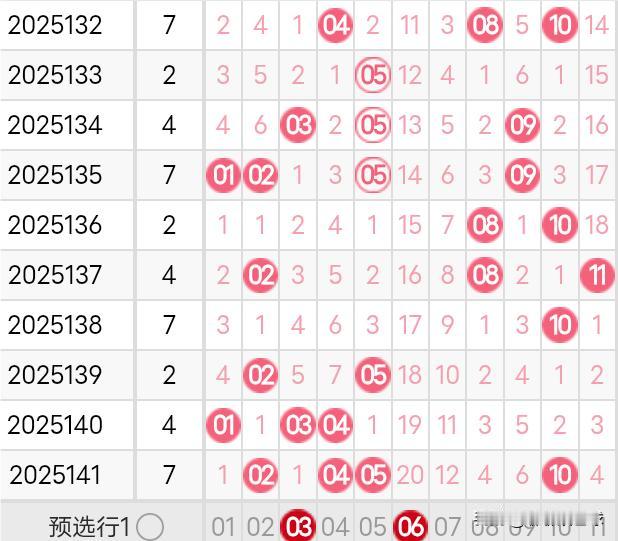Pick number 07 in the preselect row
This screenshot has height=541, width=618.
[447, 526]
